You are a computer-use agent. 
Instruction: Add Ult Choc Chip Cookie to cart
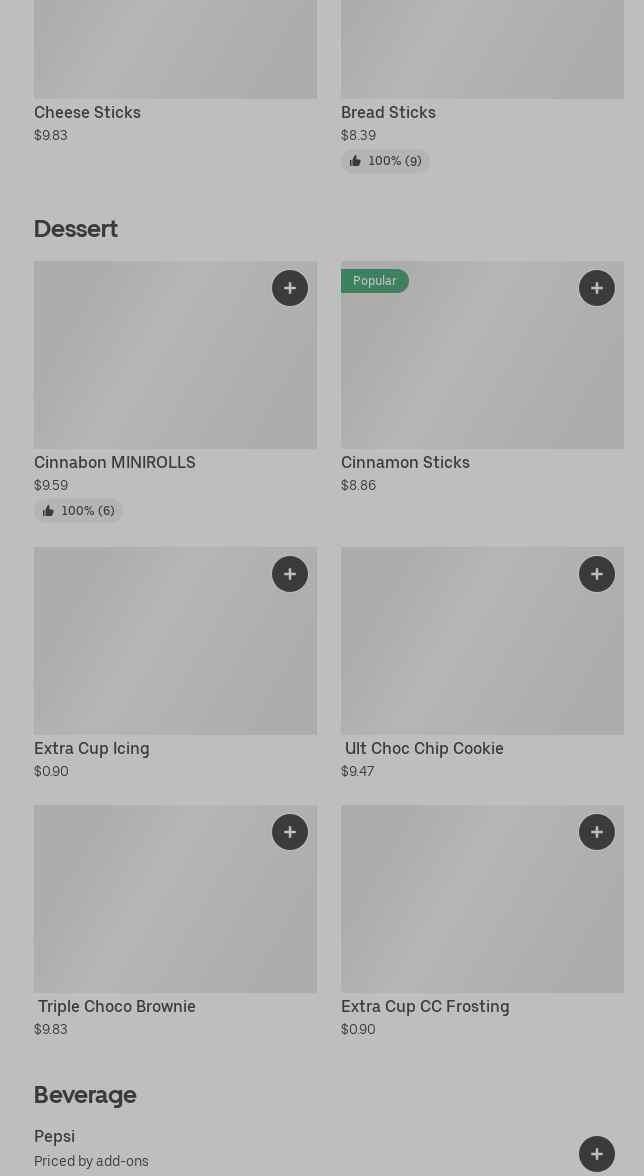(597, 574)
